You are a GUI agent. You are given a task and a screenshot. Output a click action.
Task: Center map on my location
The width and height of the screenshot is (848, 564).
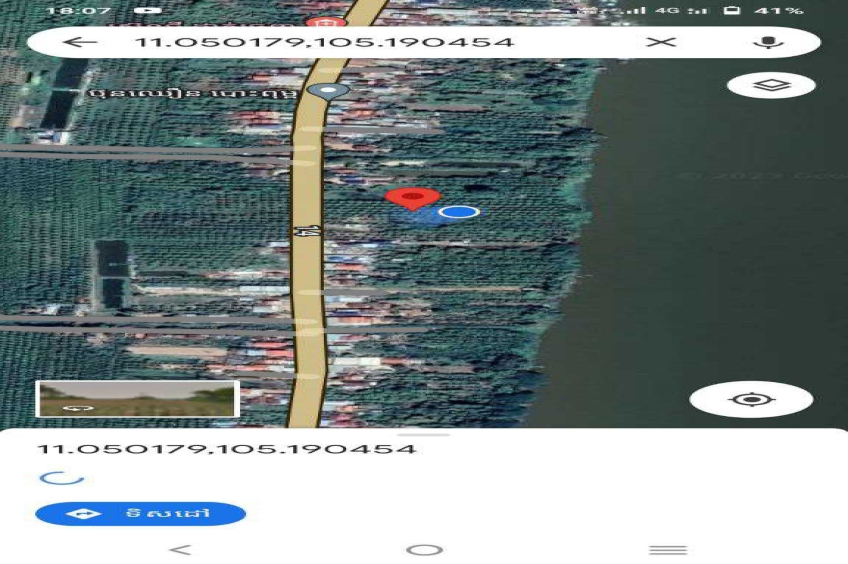[751, 400]
